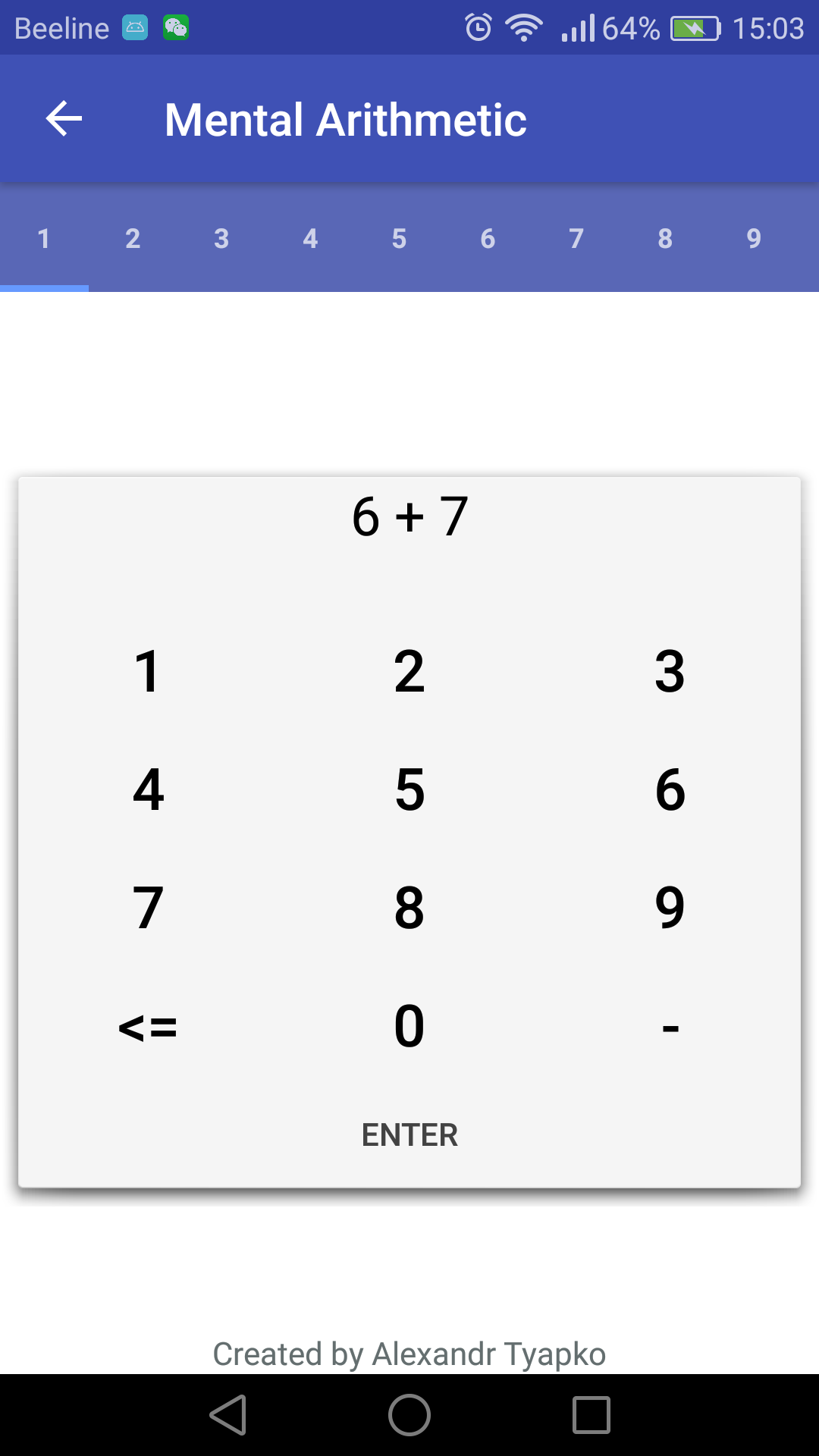The height and width of the screenshot is (1456, 819).
Task: Open level tab 5
Action: pyautogui.click(x=398, y=238)
